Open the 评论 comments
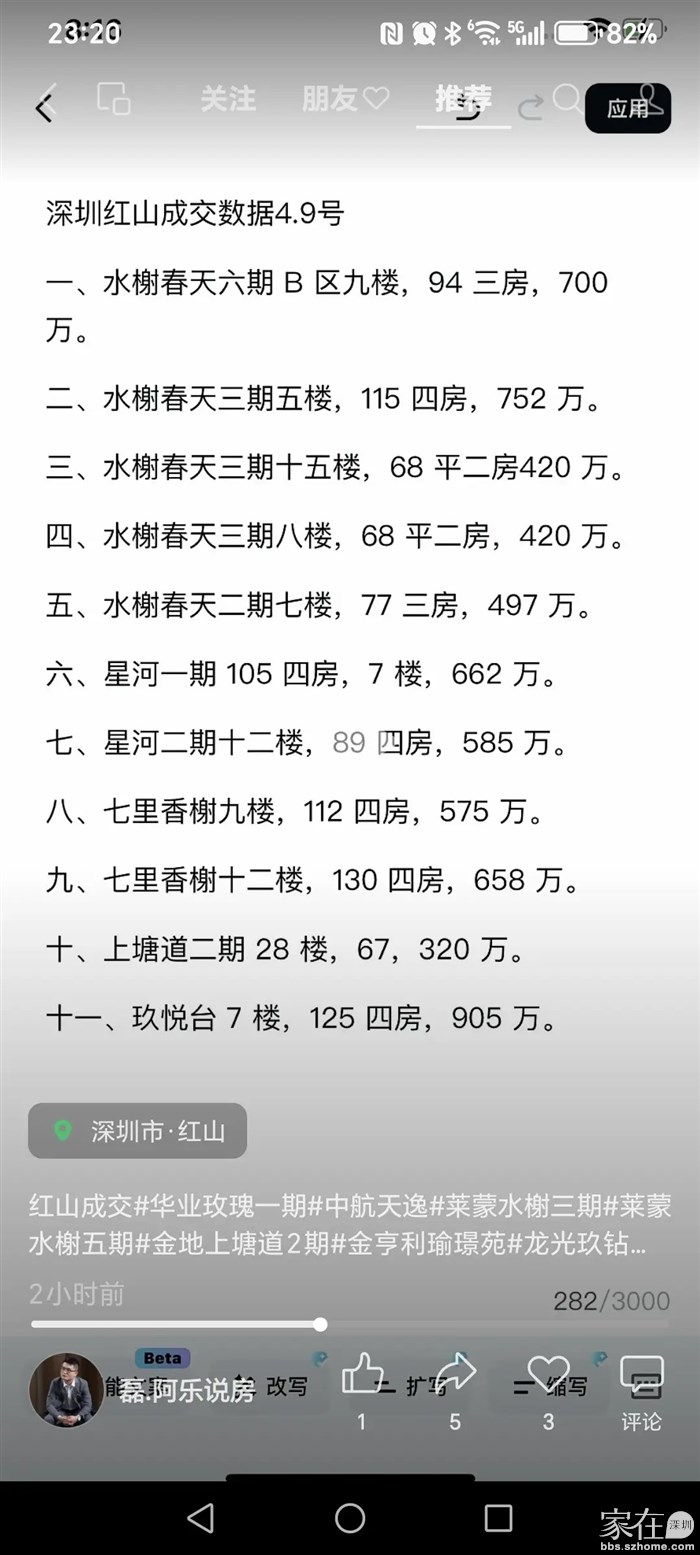Viewport: 700px width, 1555px height. [x=641, y=1388]
